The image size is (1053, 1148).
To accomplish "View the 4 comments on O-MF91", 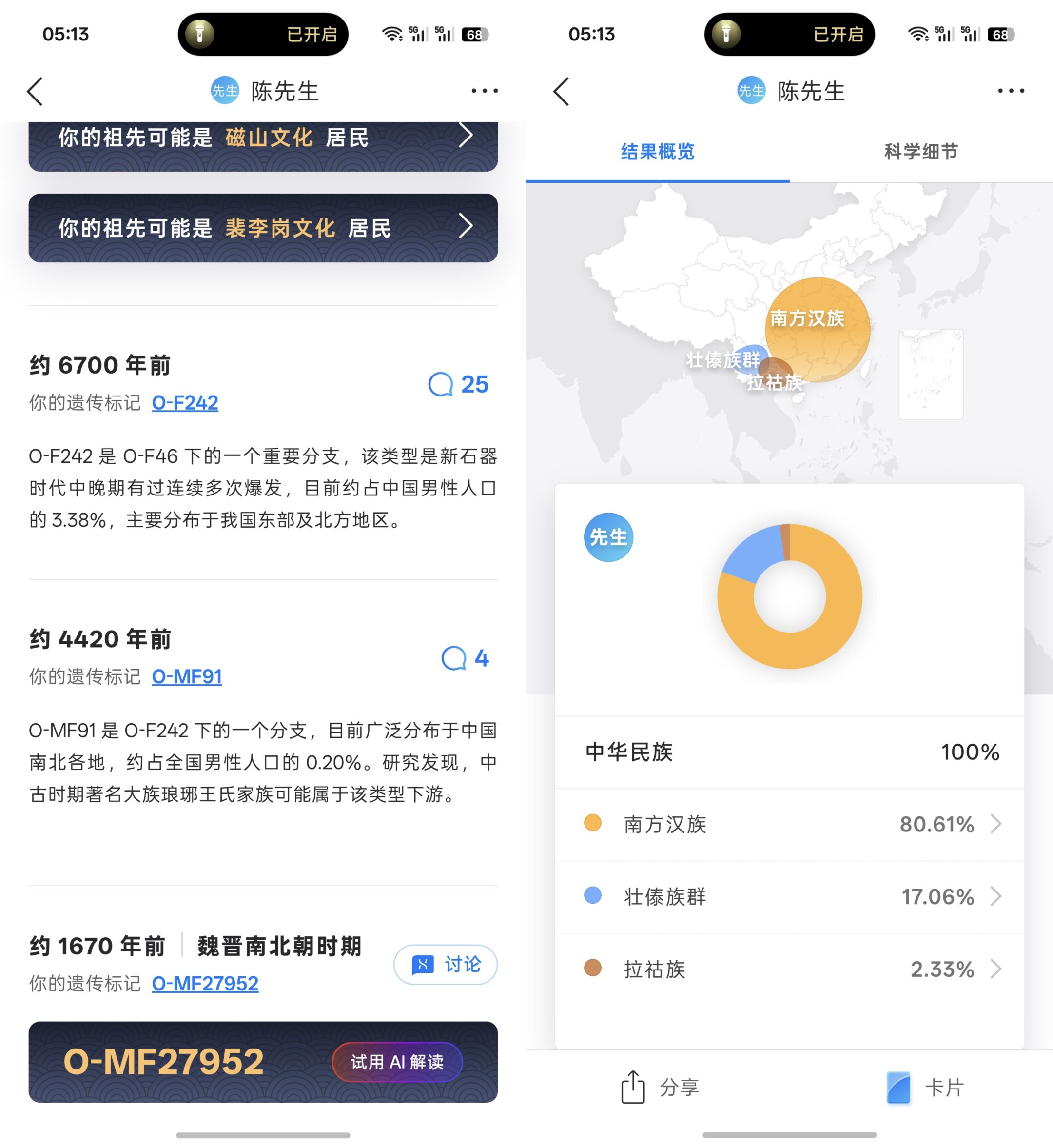I will click(465, 658).
